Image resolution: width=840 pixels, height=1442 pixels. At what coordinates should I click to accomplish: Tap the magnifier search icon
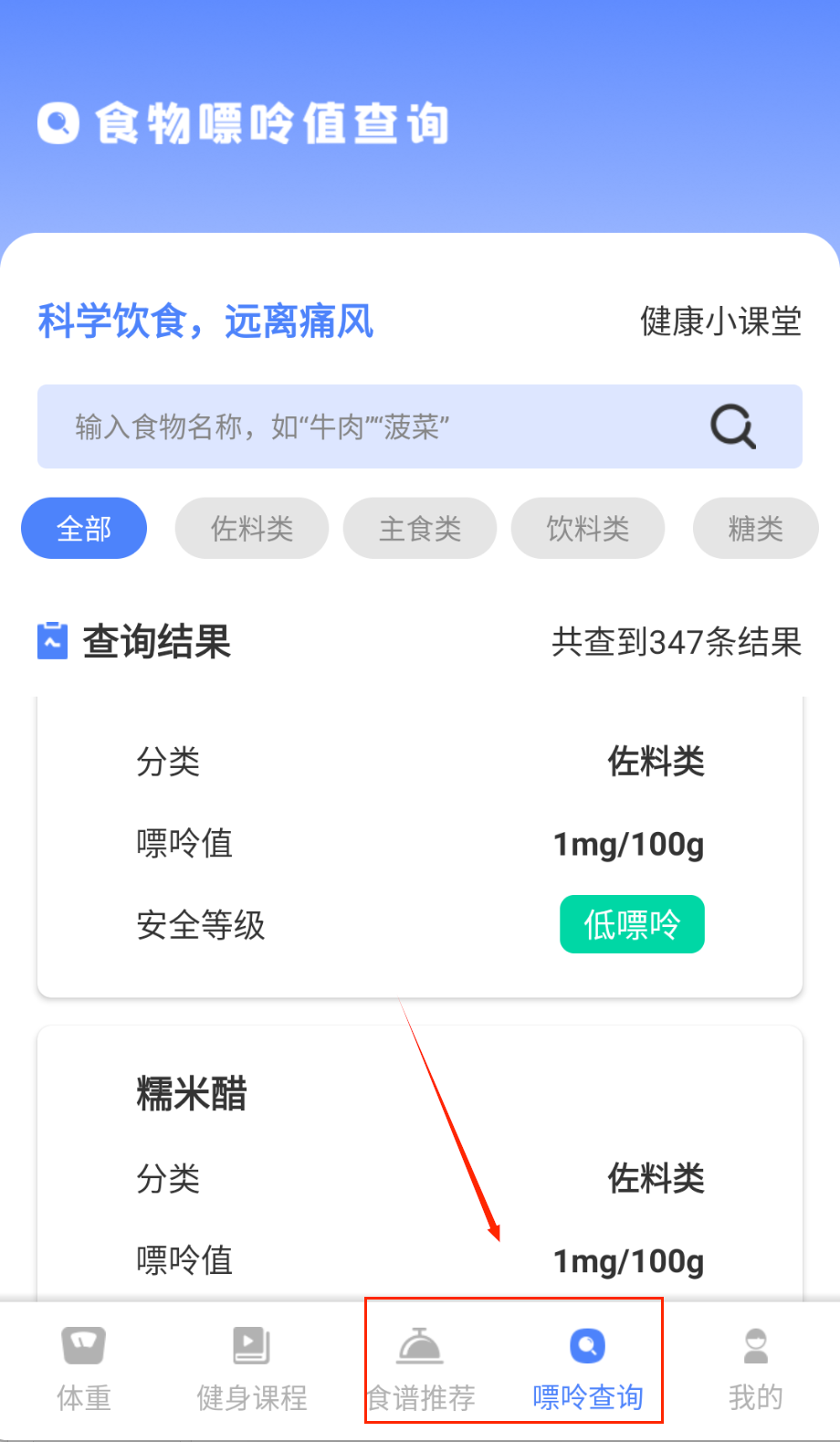[x=733, y=426]
